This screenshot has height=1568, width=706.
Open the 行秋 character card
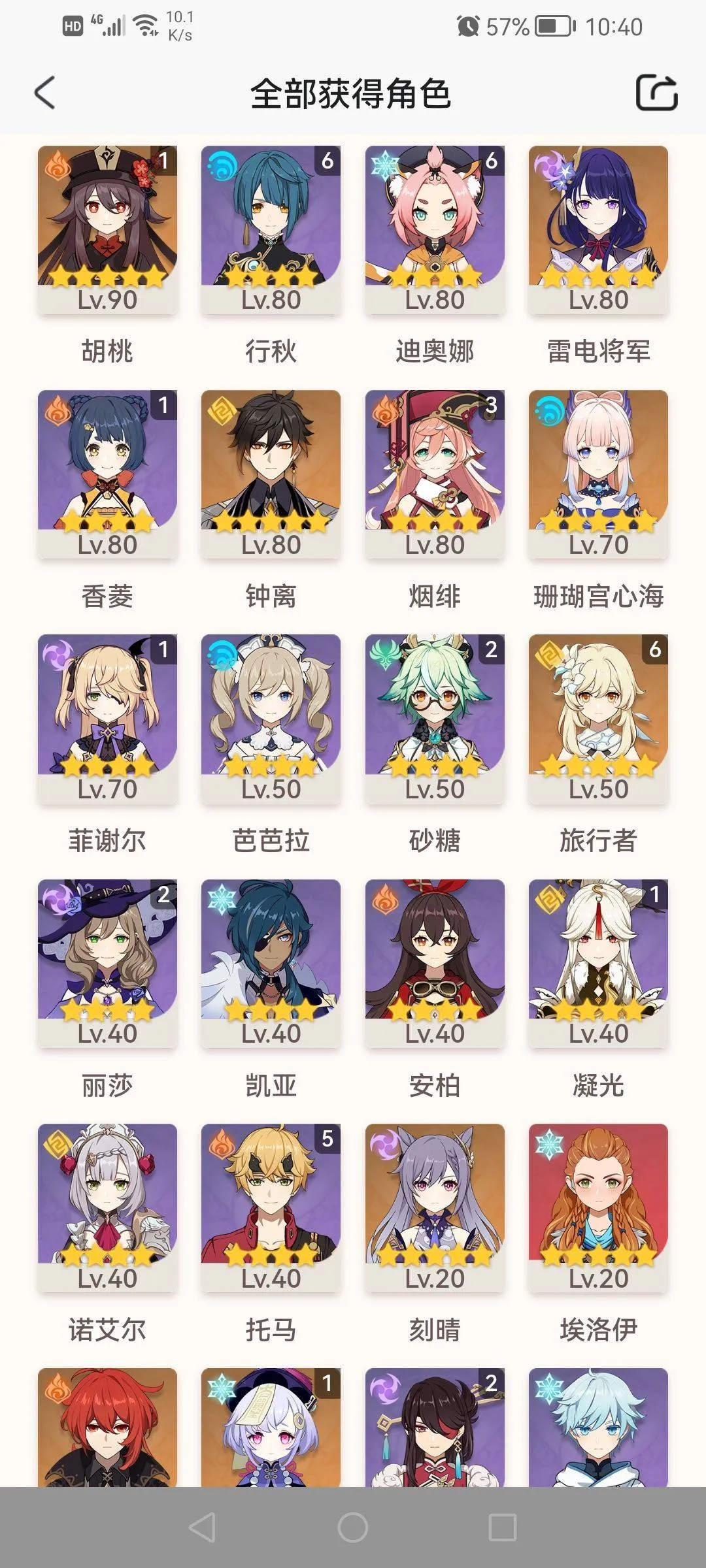(271, 229)
